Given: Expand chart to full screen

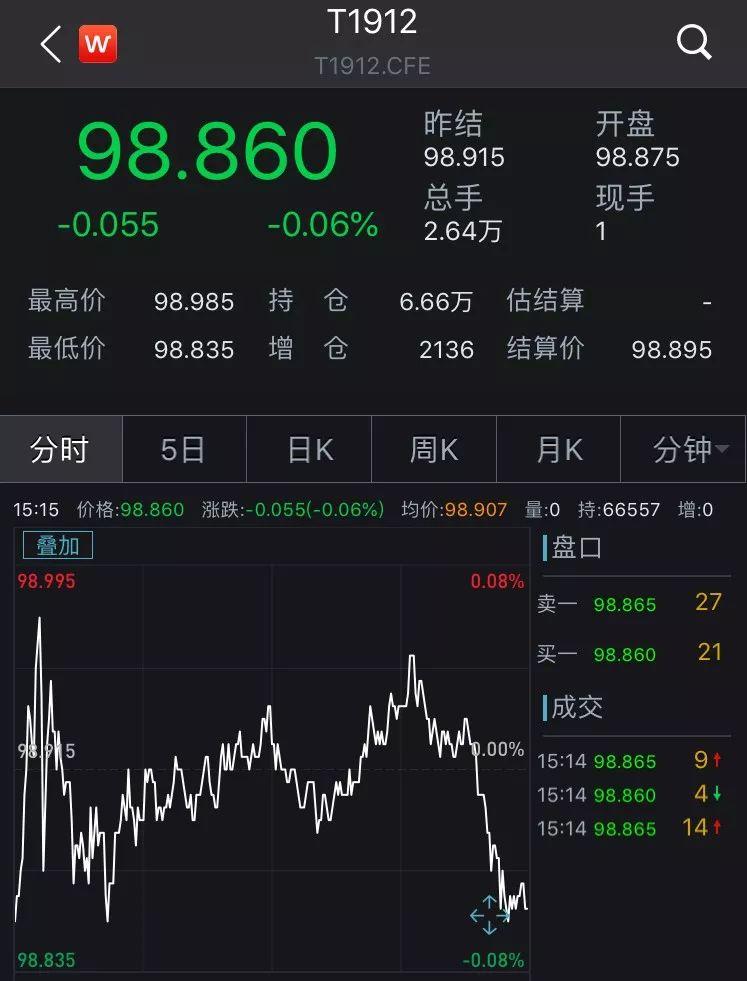Looking at the screenshot, I should [489, 914].
